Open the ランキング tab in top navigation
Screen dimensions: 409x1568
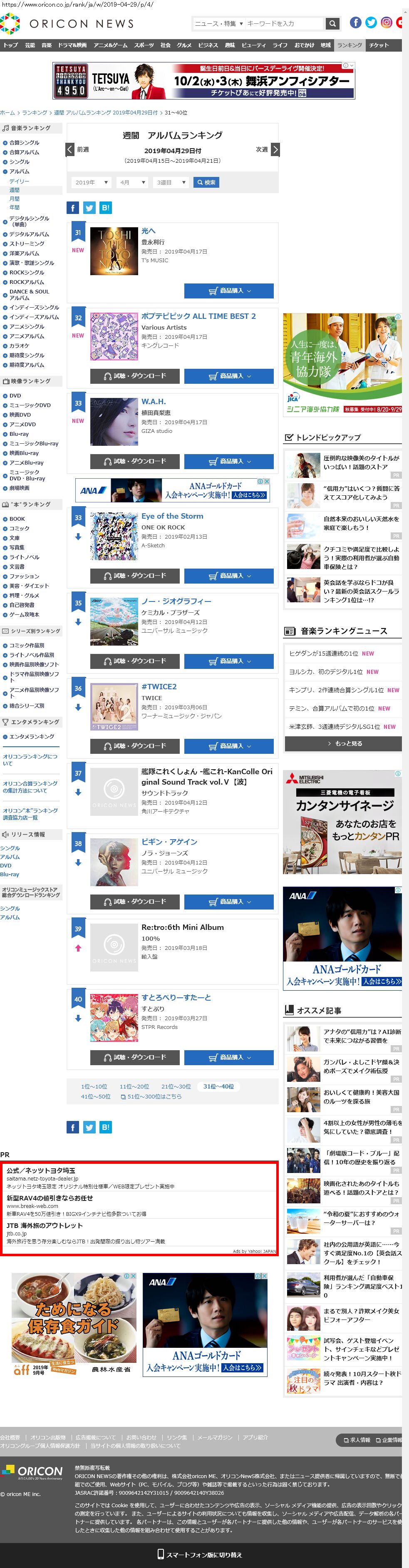(350, 46)
